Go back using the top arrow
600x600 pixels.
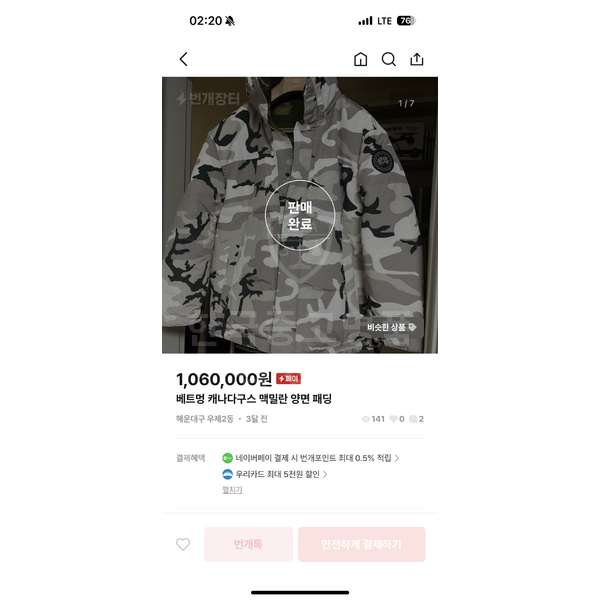click(183, 60)
